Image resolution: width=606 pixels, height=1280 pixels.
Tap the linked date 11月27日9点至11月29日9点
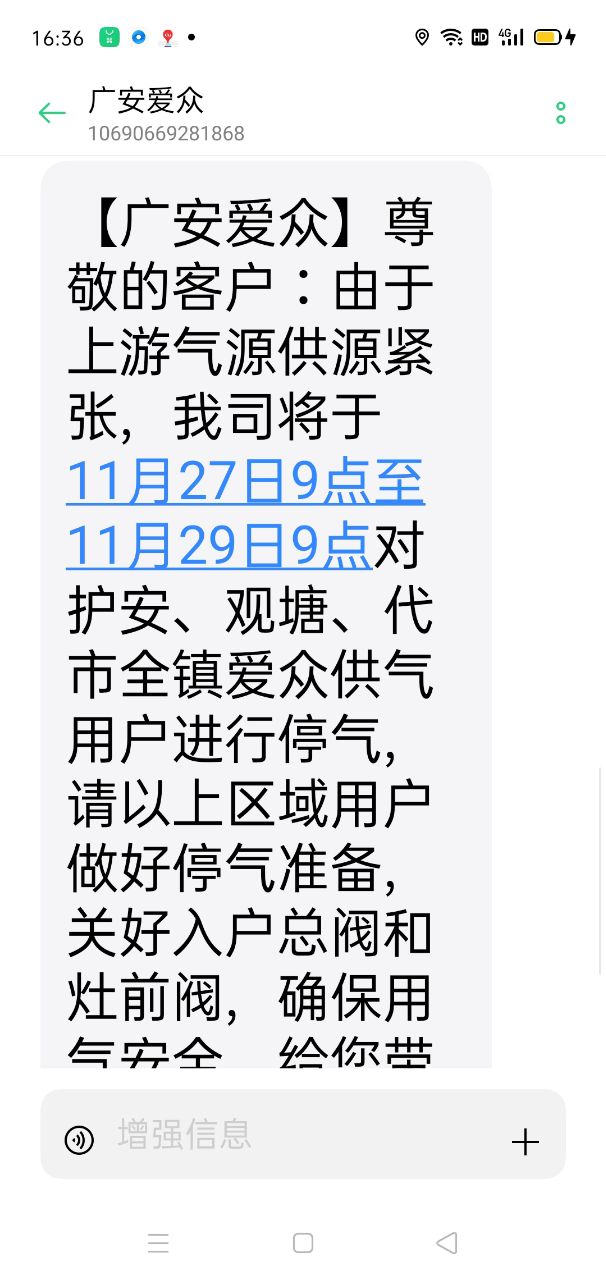click(x=245, y=485)
